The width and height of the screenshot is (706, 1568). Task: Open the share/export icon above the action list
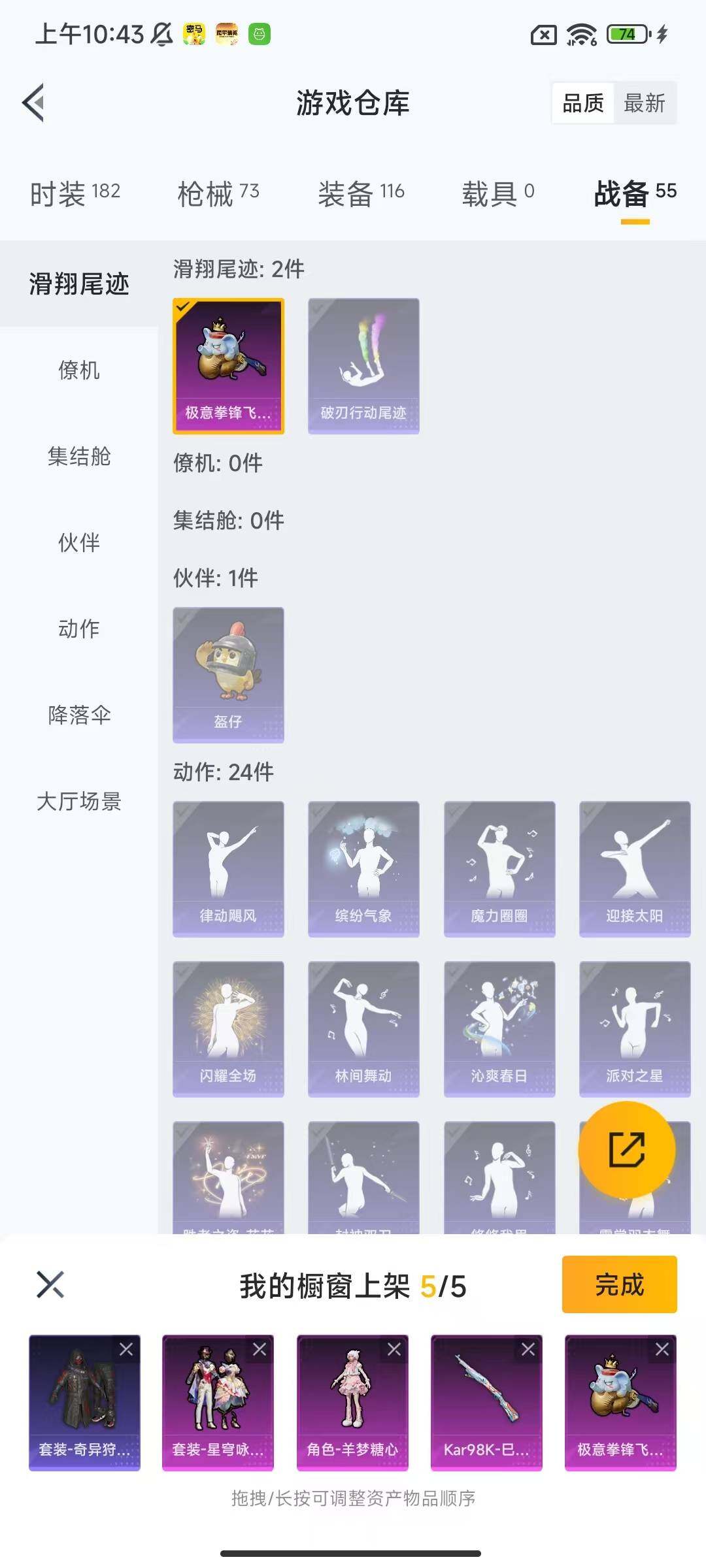pyautogui.click(x=627, y=1150)
